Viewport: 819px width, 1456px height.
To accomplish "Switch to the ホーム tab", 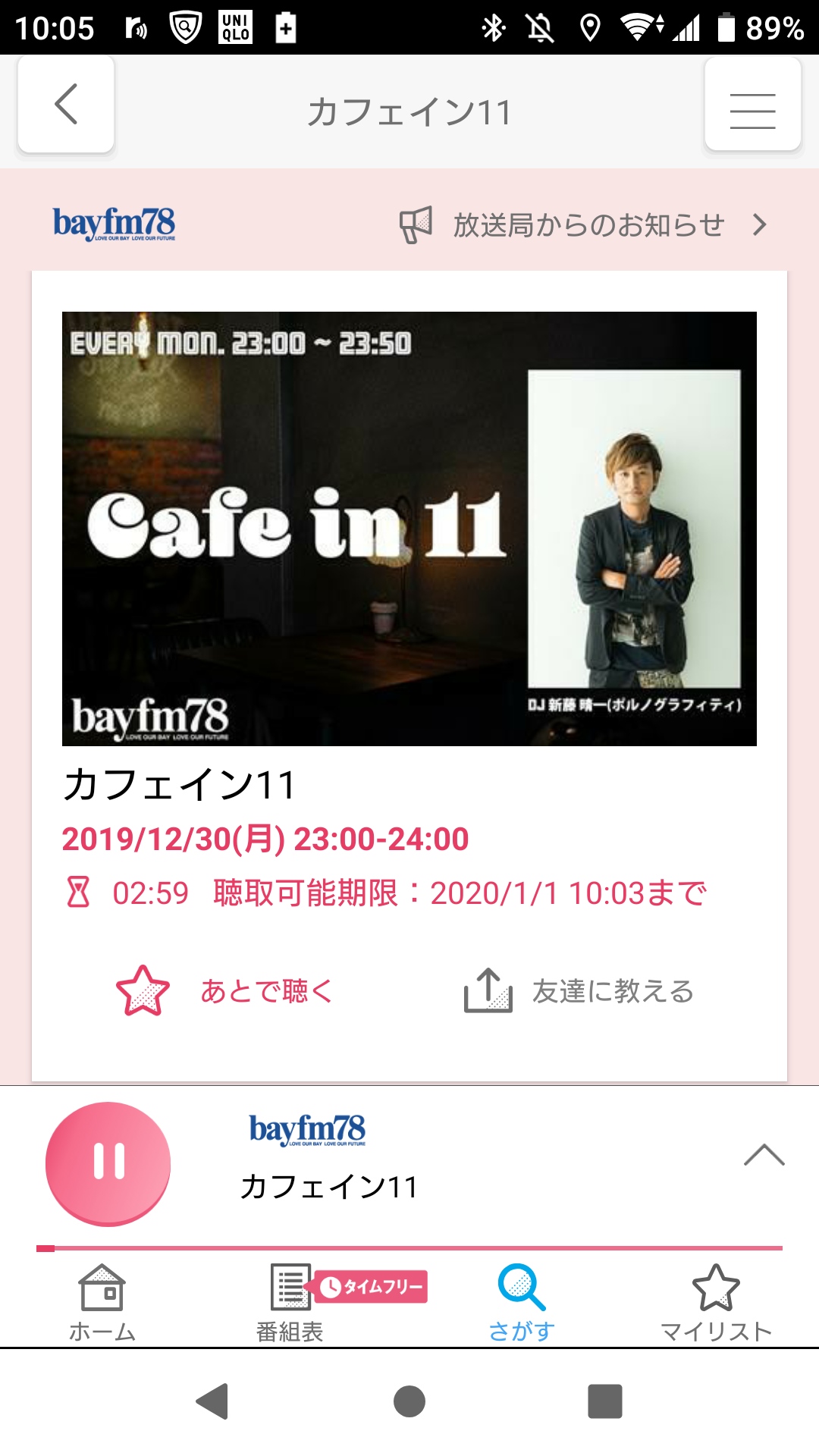I will [x=102, y=1304].
